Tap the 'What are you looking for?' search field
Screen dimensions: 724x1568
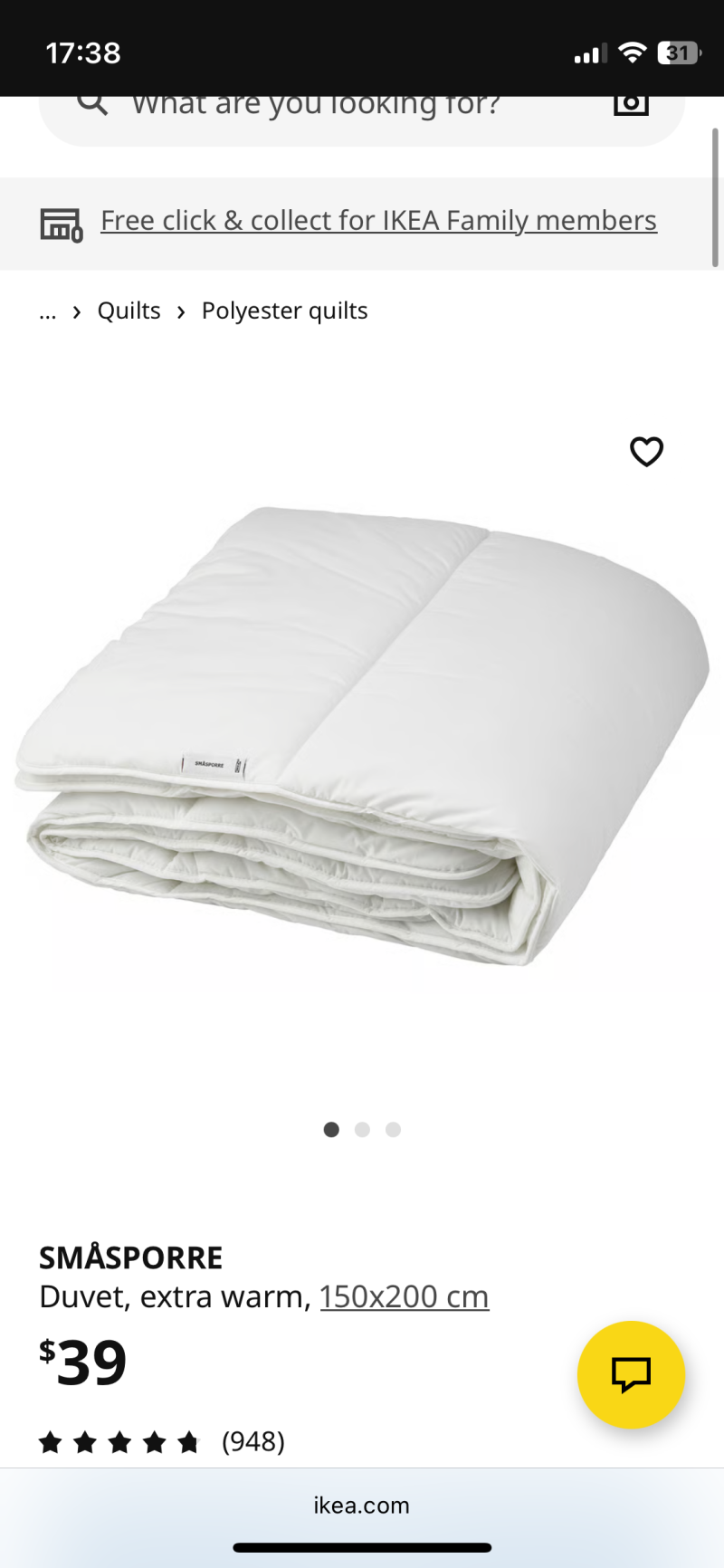(317, 107)
